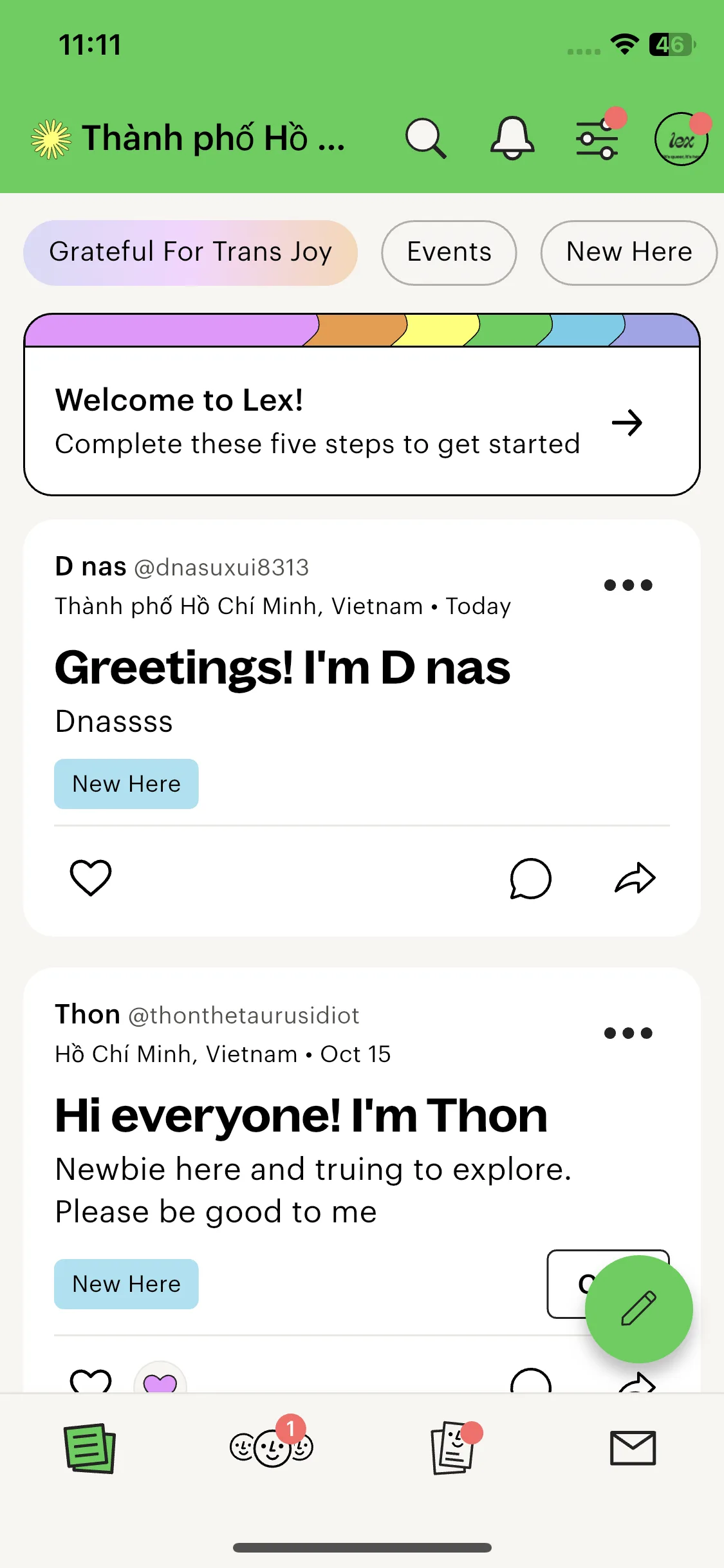724x1568 pixels.
Task: Open the feed filter settings
Action: click(597, 138)
